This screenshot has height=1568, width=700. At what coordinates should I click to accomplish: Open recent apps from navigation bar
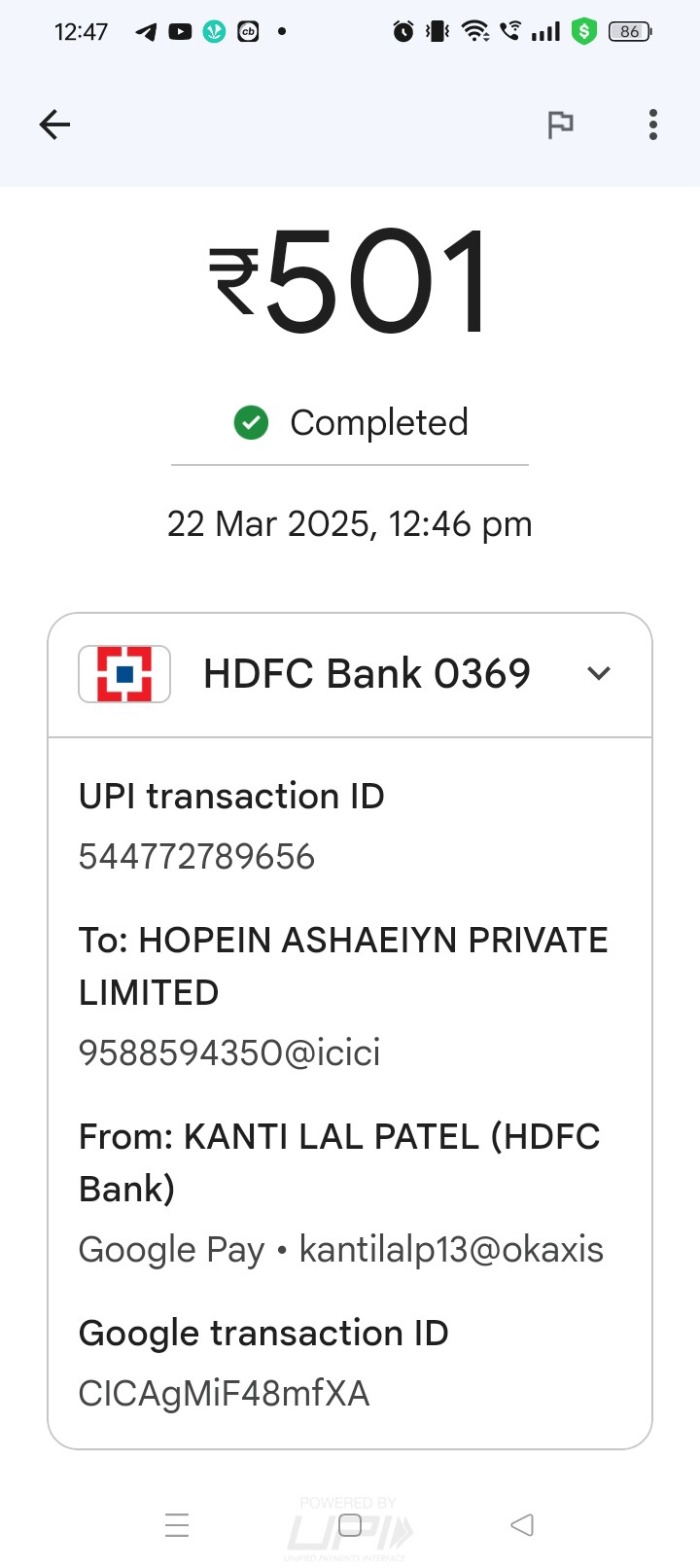point(177,1525)
